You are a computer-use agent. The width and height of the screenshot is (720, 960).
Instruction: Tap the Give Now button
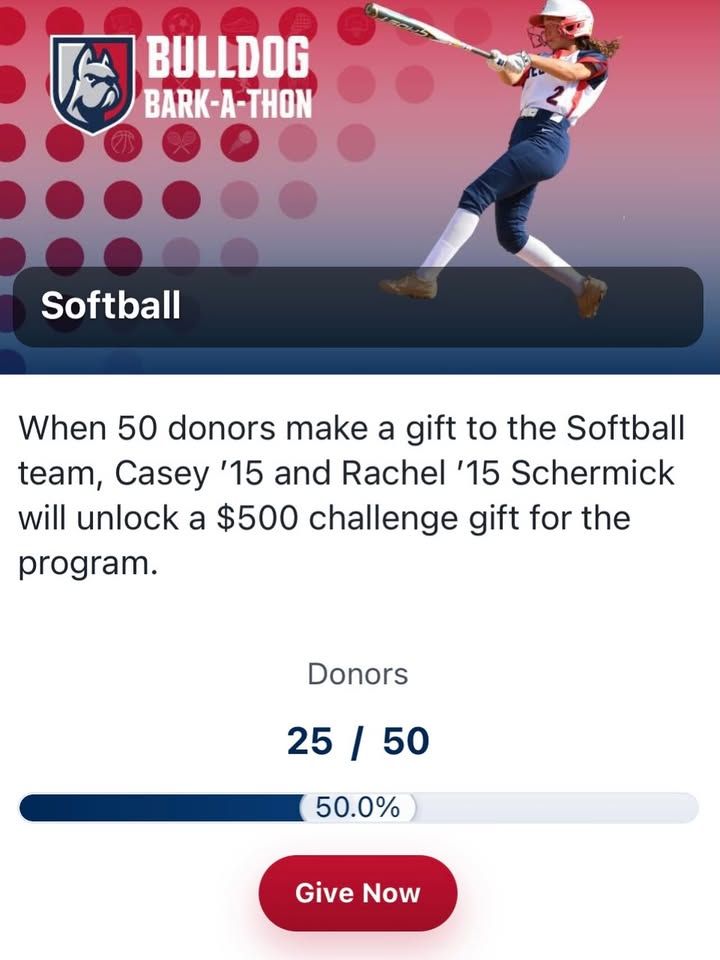tap(358, 893)
